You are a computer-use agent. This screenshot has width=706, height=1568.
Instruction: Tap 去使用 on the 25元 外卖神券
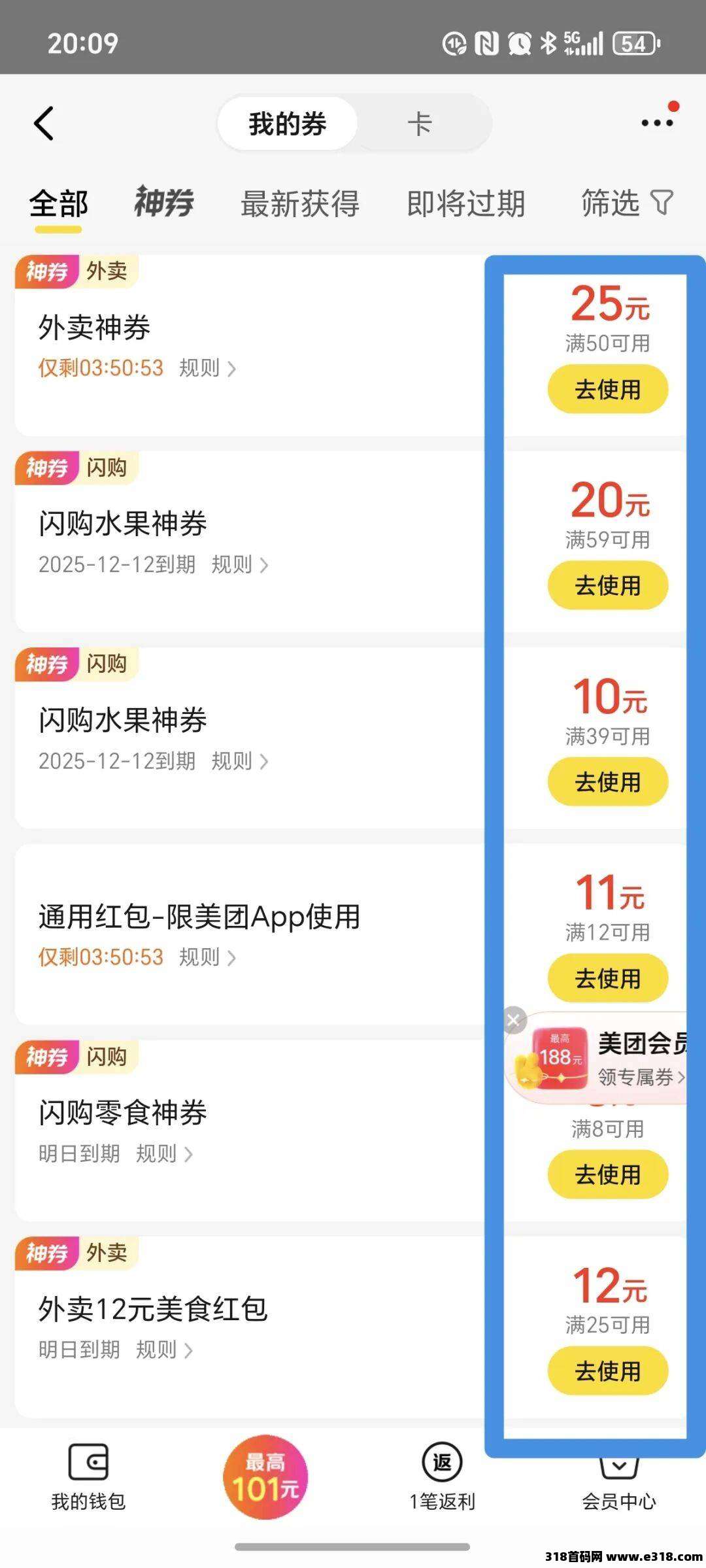pos(607,390)
